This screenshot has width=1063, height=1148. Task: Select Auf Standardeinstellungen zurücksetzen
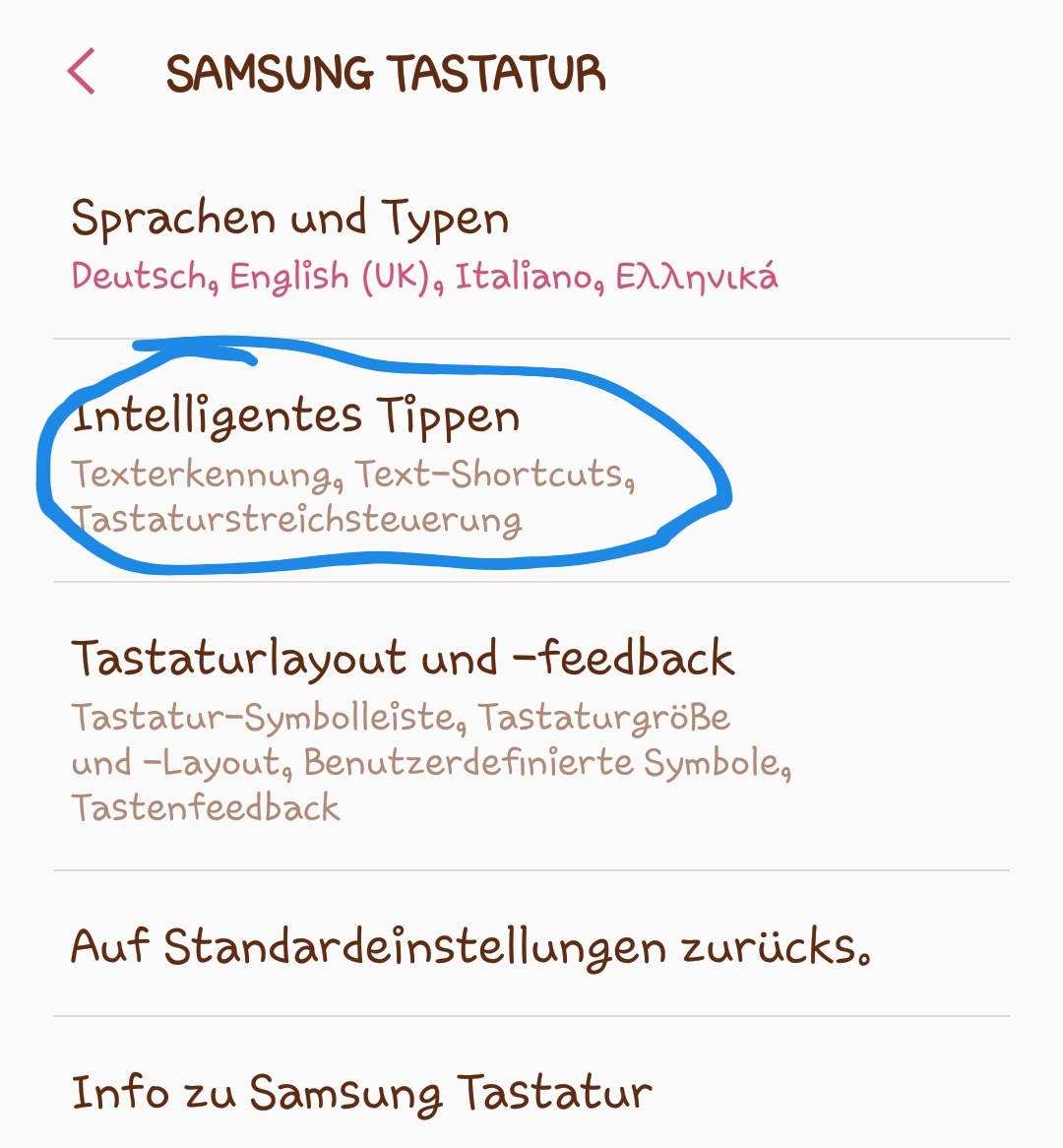coord(472,945)
